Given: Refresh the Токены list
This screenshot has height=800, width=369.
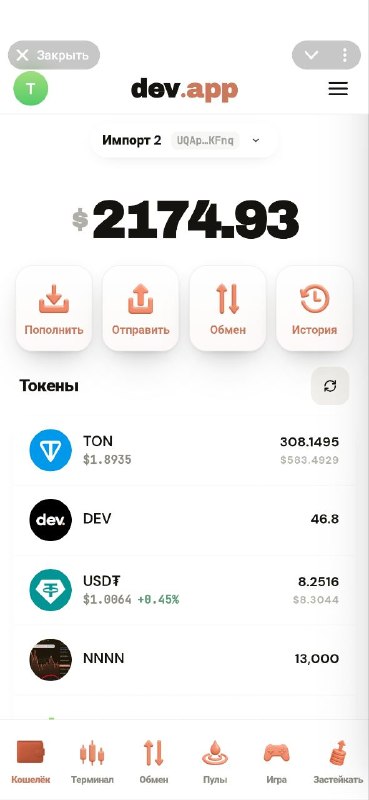Looking at the screenshot, I should point(330,386).
